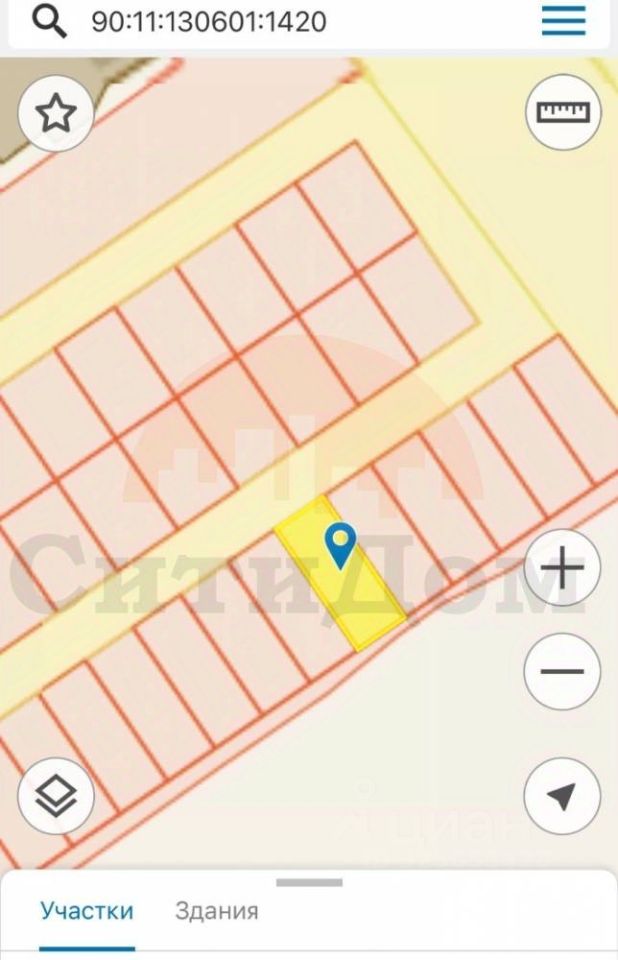Switch to the Здания tab

[x=217, y=911]
